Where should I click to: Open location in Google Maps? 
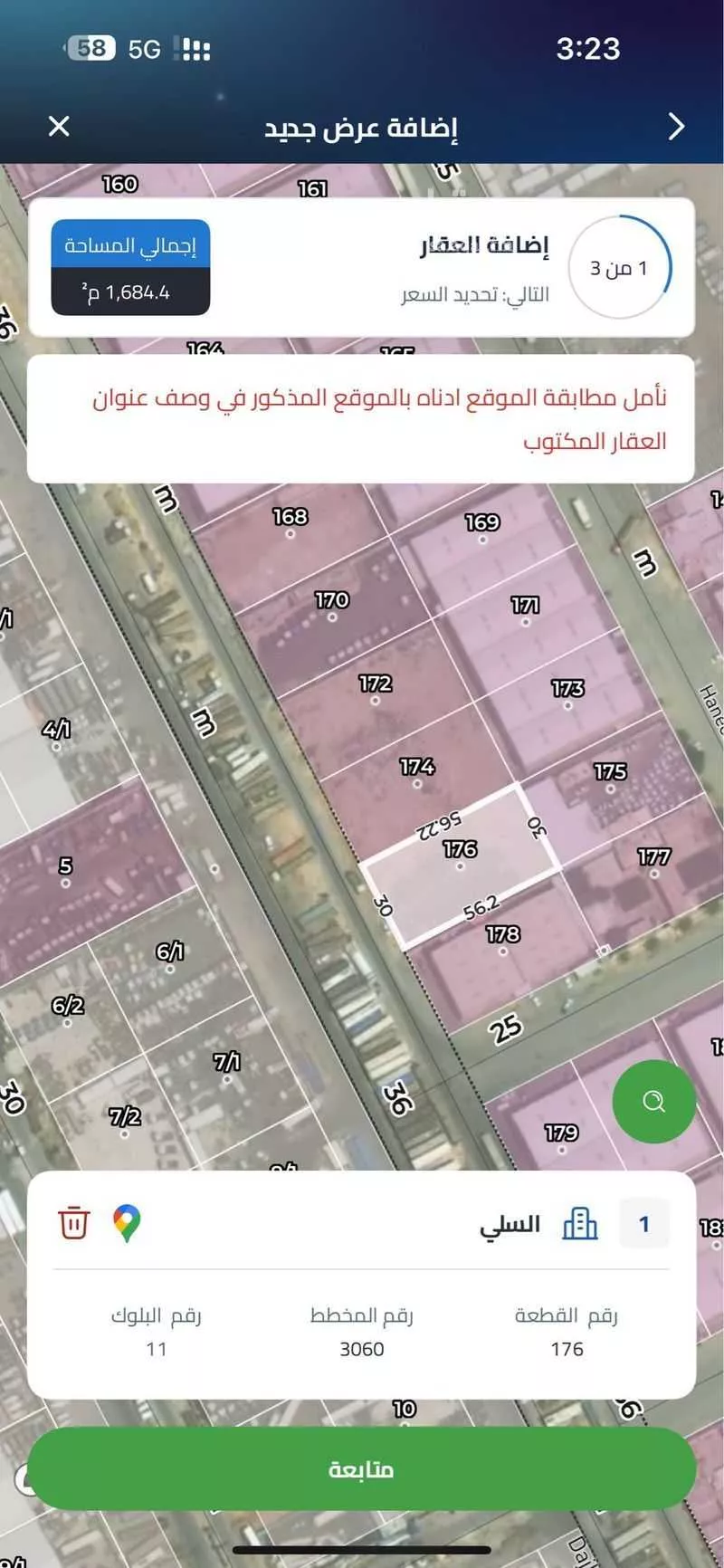pyautogui.click(x=127, y=1223)
